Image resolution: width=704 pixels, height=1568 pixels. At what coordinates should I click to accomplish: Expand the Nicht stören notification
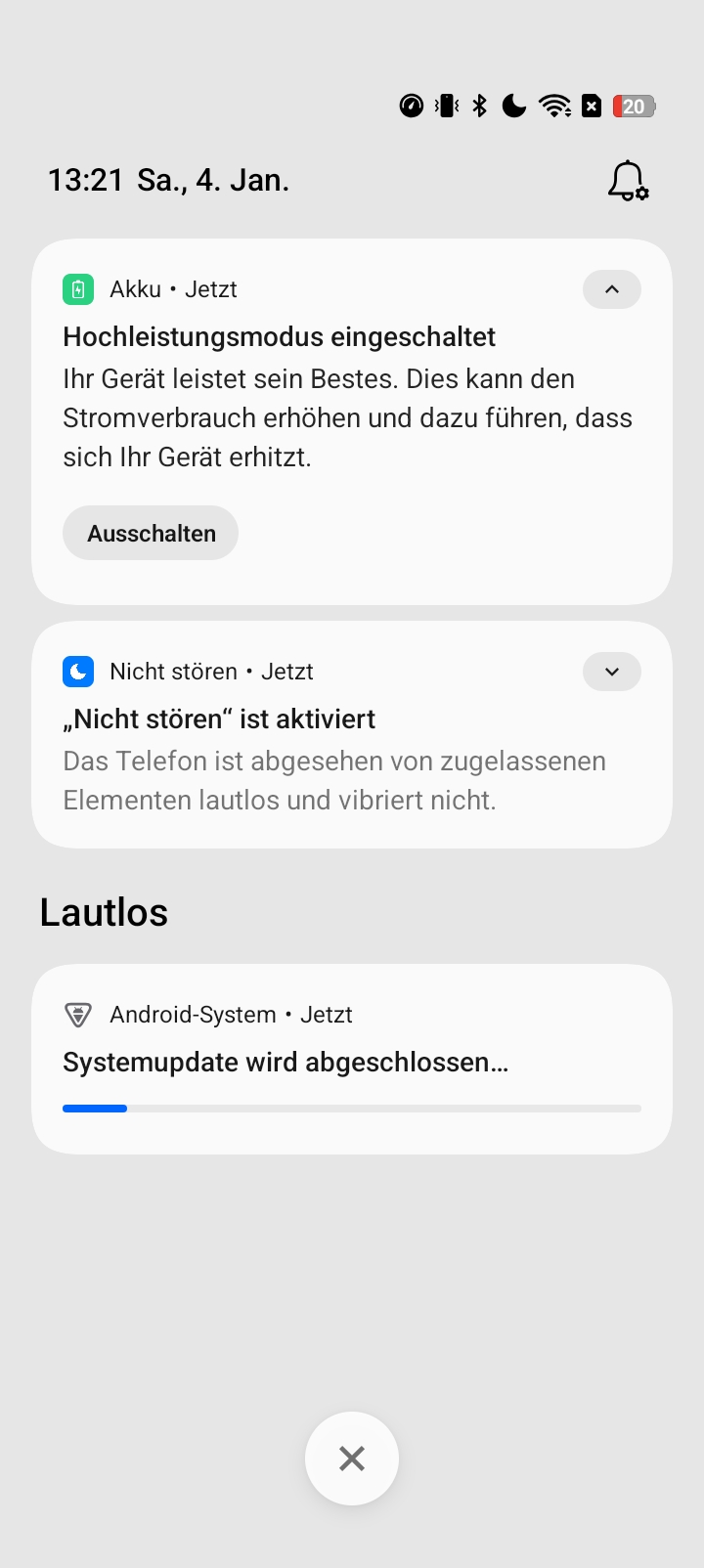pos(612,672)
